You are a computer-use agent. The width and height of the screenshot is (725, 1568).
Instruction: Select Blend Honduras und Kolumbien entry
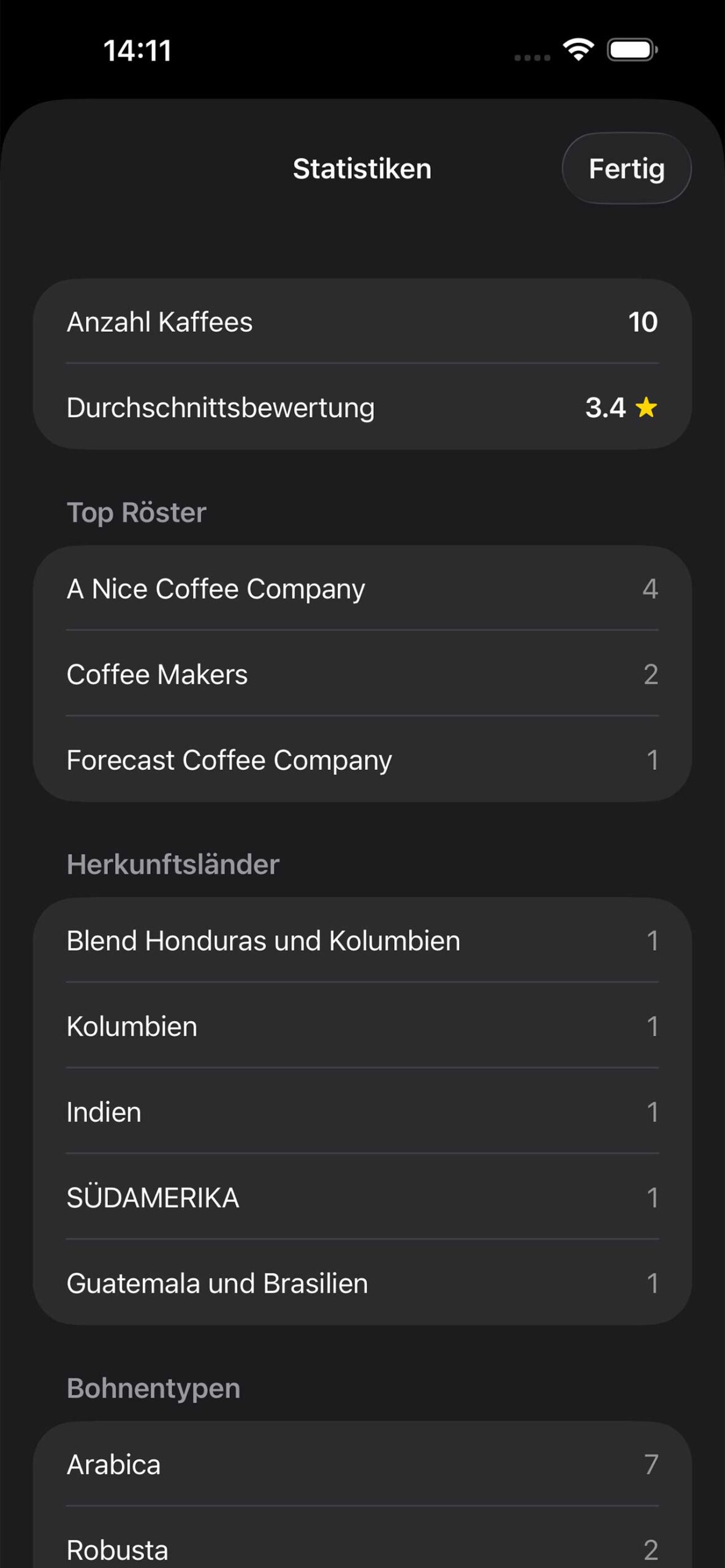(362, 941)
